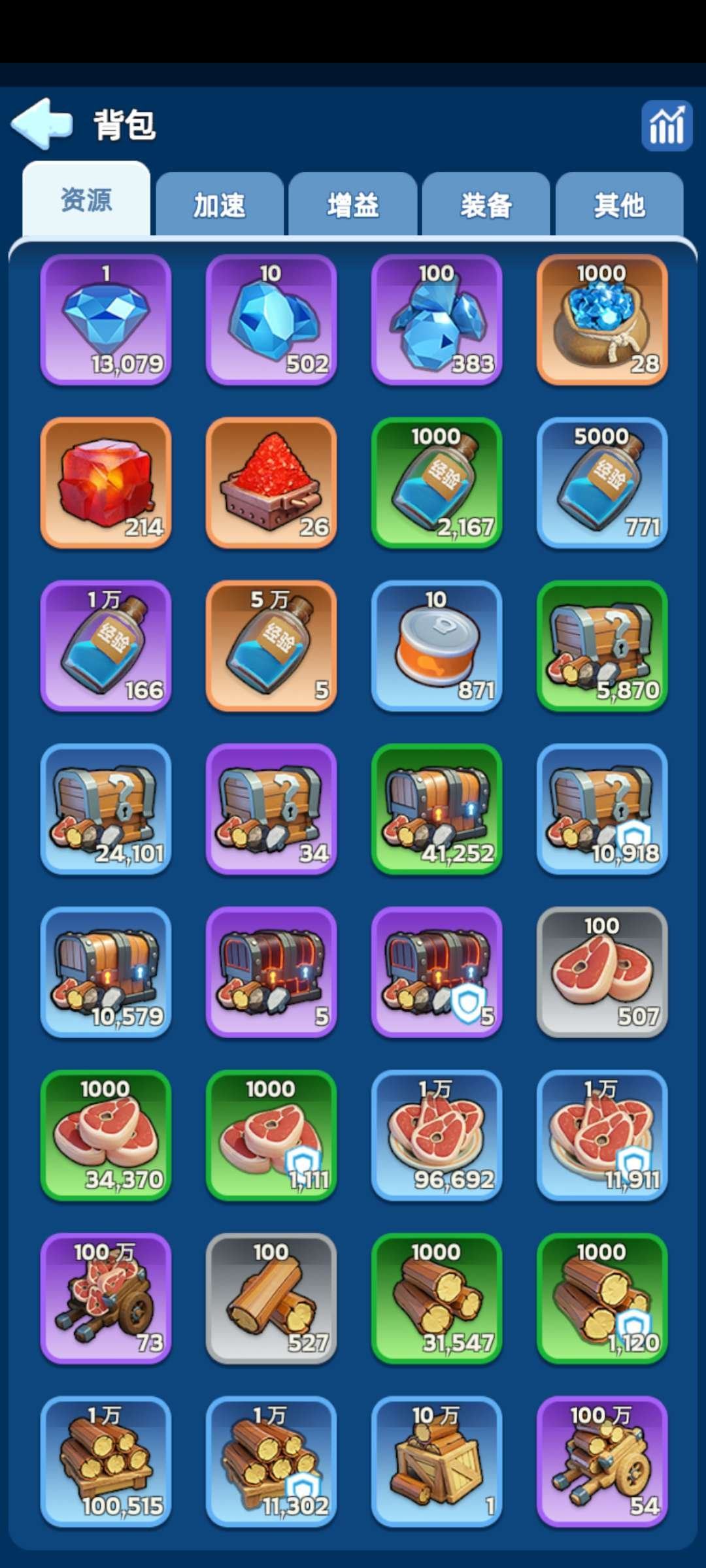Choose the 5万 经验 bottle item
This screenshot has height=1568, width=706.
pos(271,645)
